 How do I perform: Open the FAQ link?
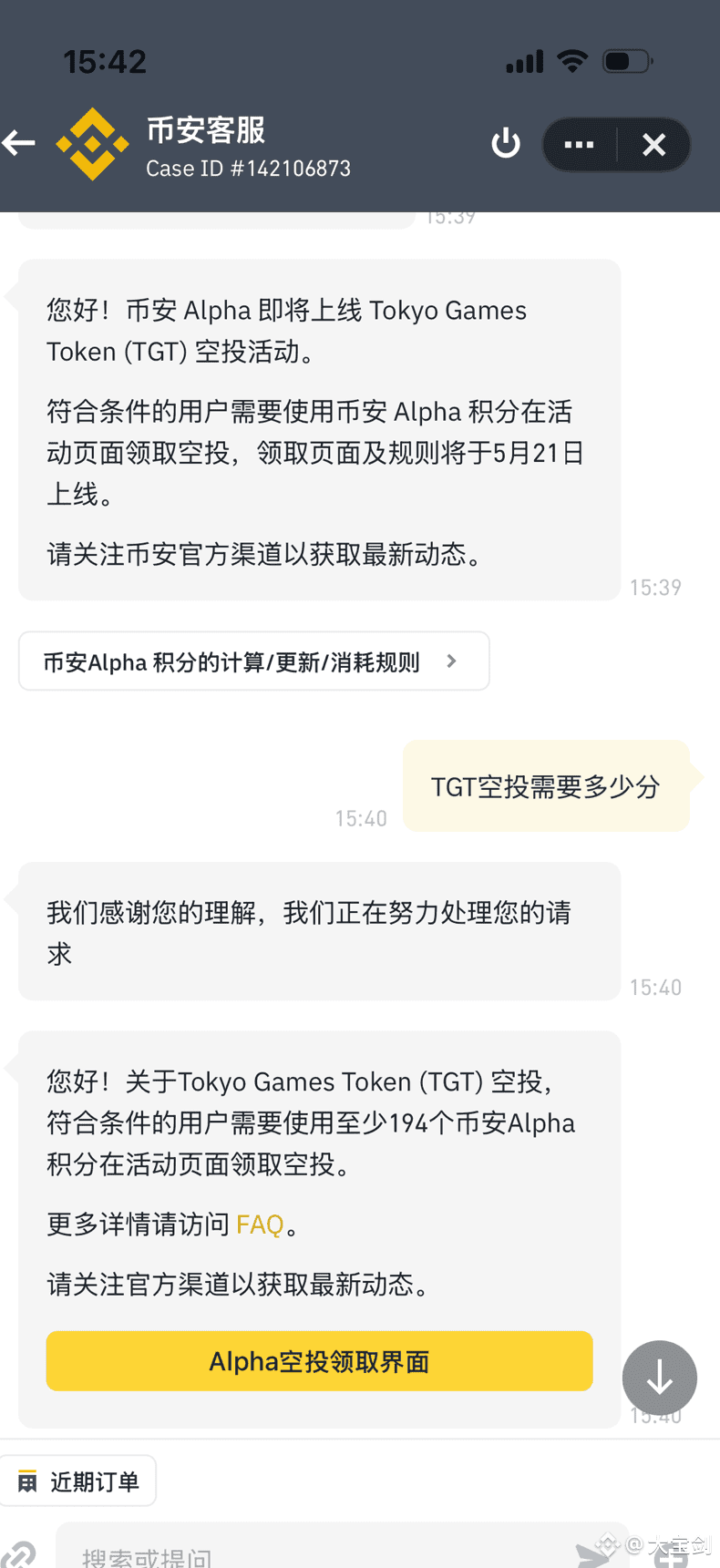click(260, 1225)
